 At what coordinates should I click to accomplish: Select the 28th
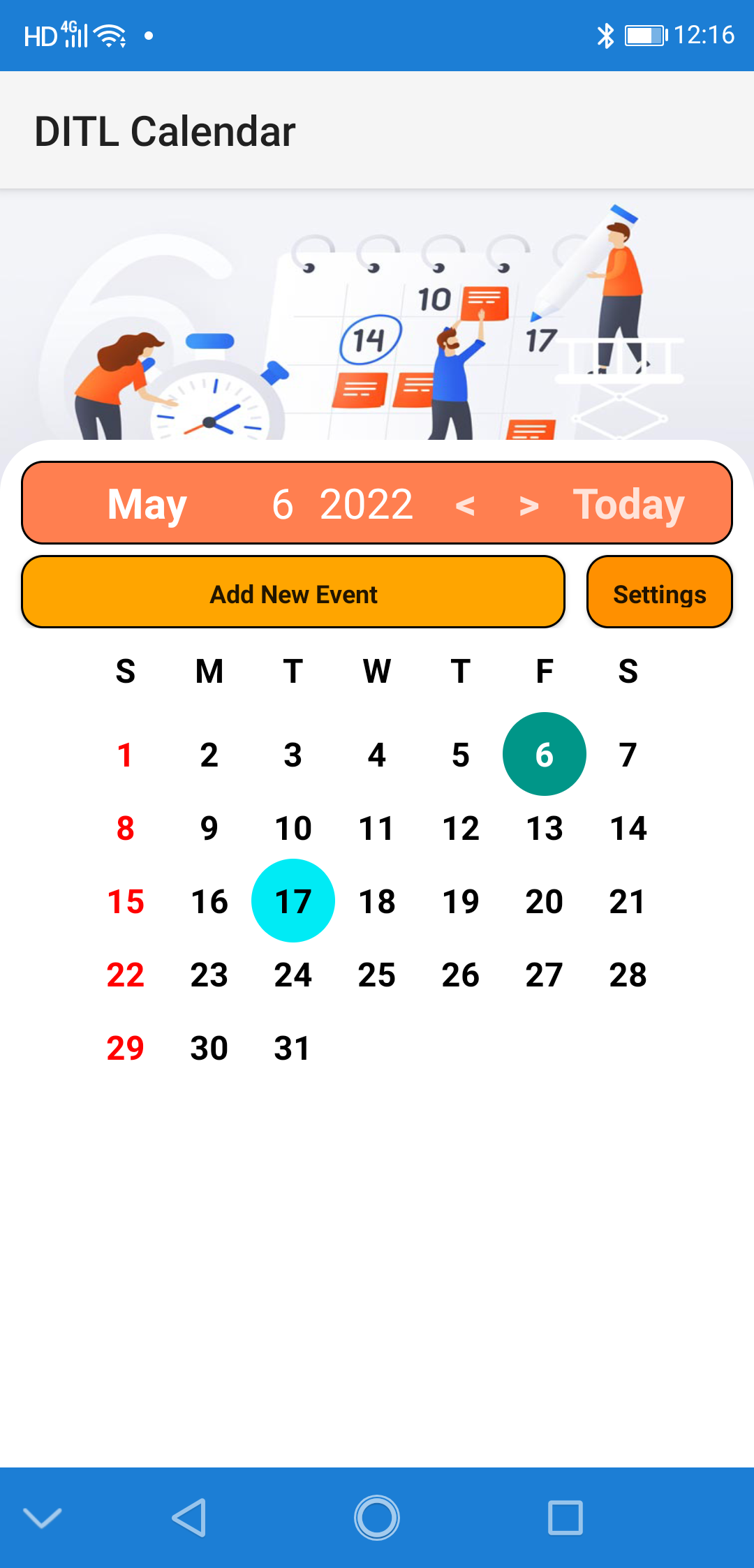click(x=628, y=975)
